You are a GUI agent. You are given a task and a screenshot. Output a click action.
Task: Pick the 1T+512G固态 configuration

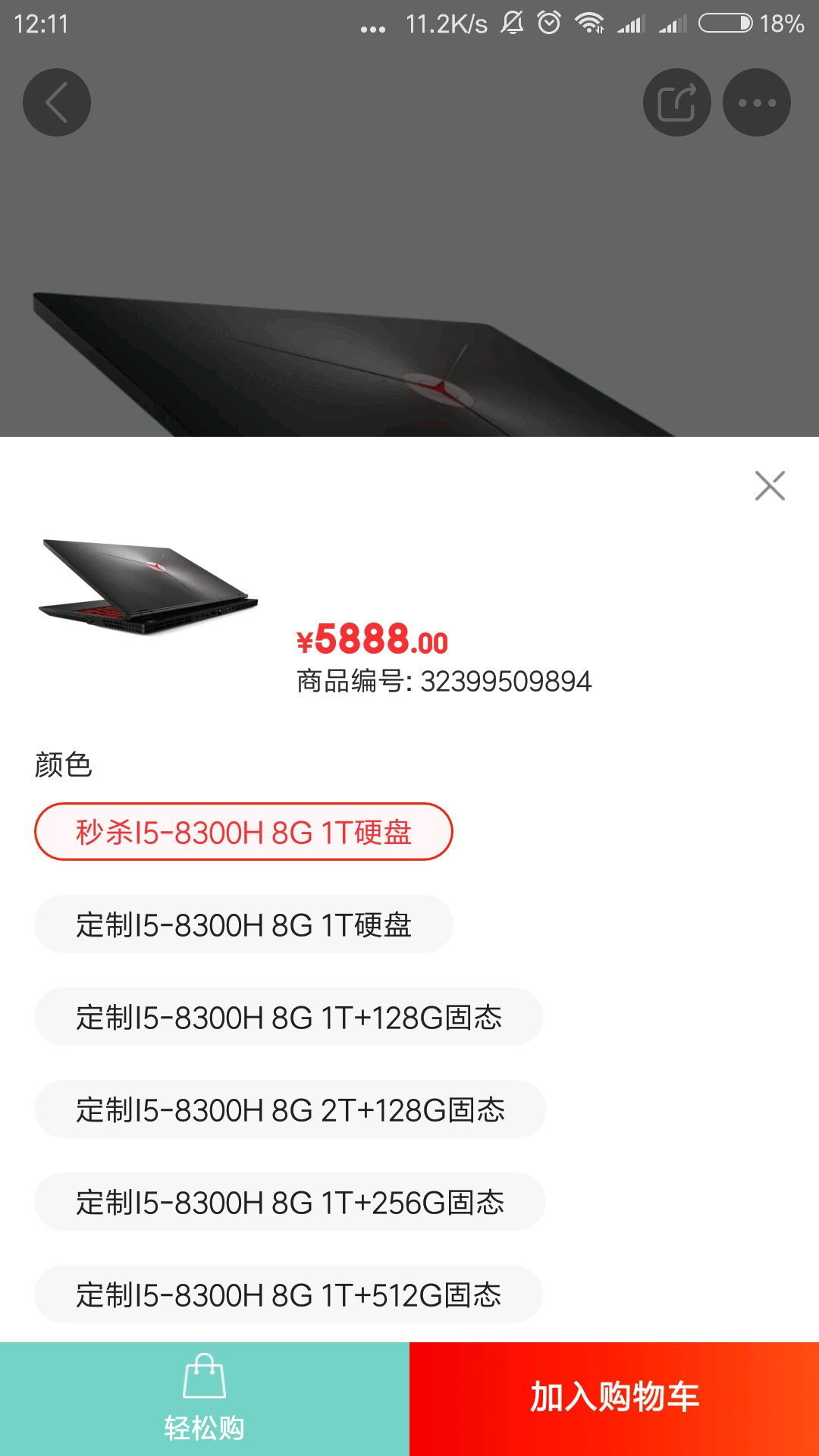point(288,1294)
